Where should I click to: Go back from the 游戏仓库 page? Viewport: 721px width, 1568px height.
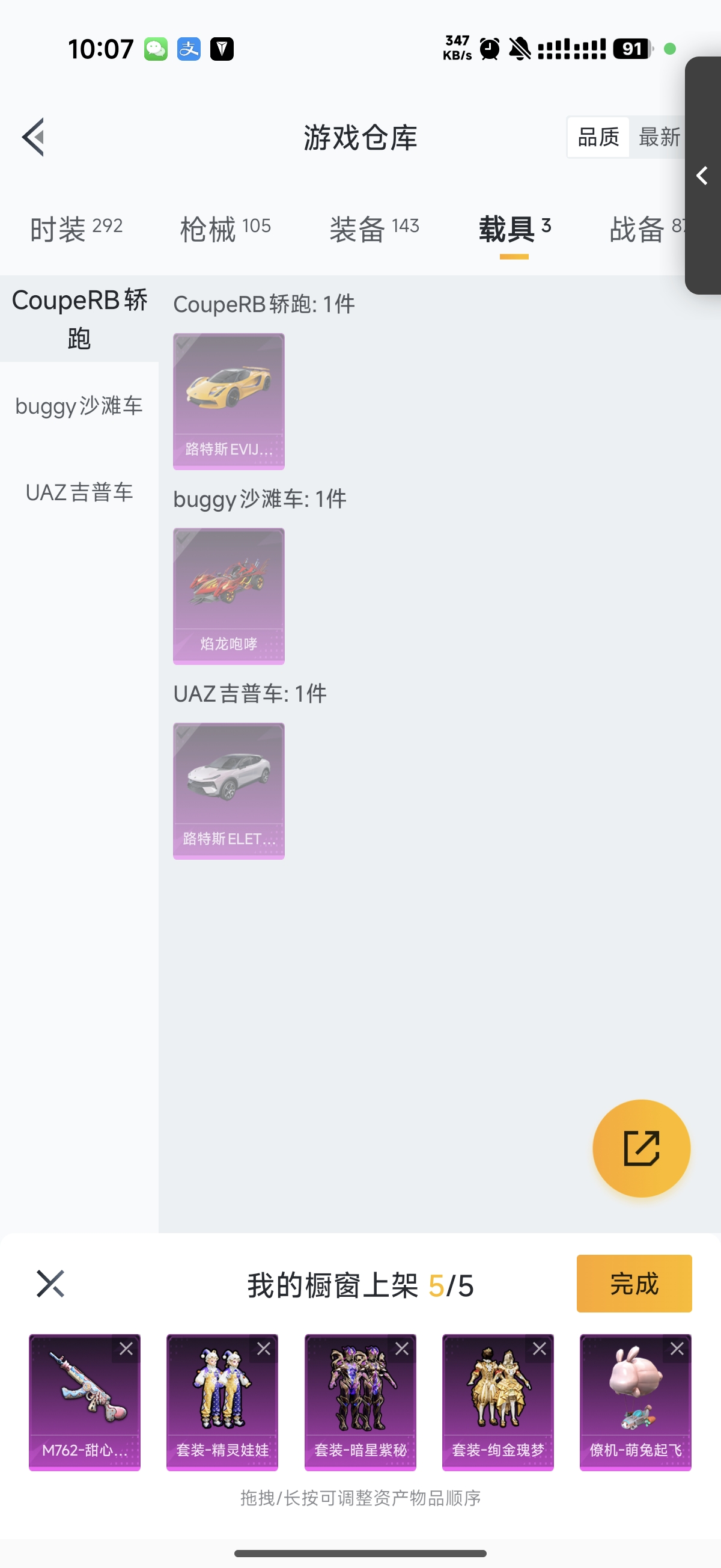[34, 137]
